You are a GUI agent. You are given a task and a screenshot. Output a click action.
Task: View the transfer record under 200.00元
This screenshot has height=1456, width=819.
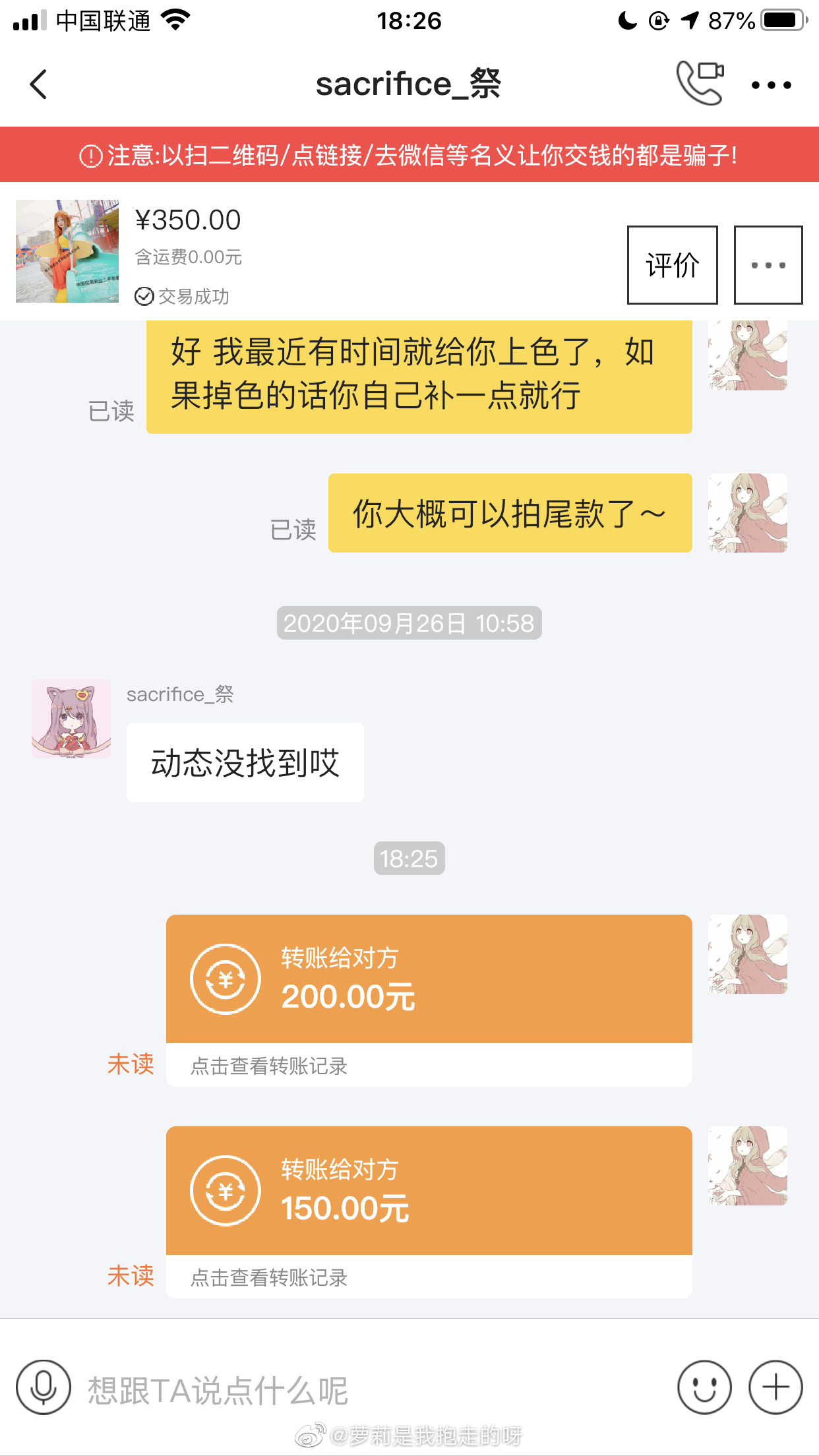coord(269,1066)
